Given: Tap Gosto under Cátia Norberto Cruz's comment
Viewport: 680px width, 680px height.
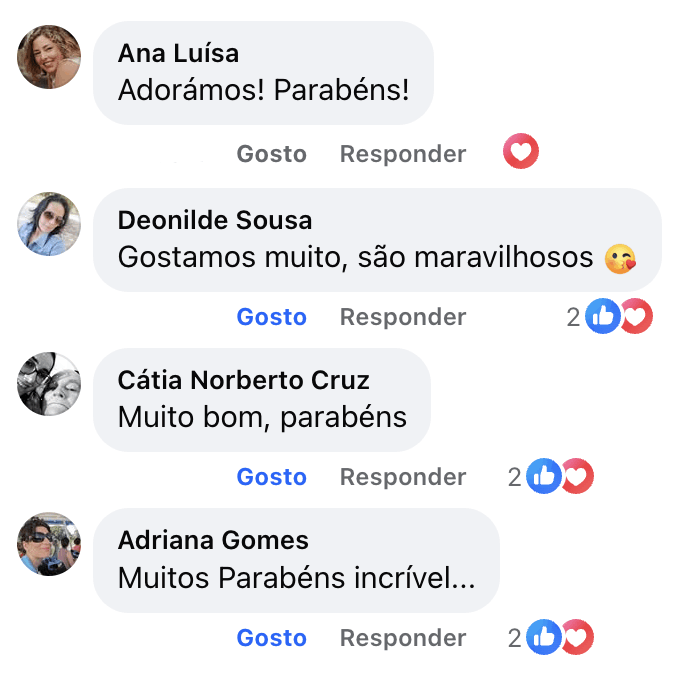Looking at the screenshot, I should (x=271, y=477).
